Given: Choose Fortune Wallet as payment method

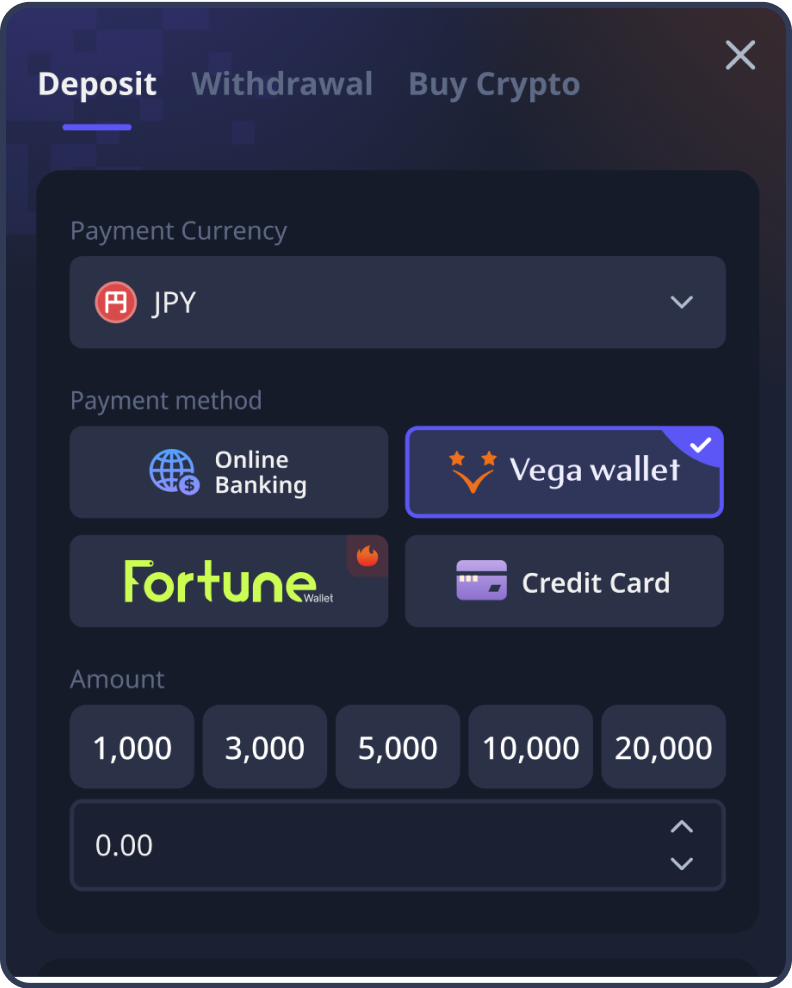Looking at the screenshot, I should pyautogui.click(x=229, y=581).
